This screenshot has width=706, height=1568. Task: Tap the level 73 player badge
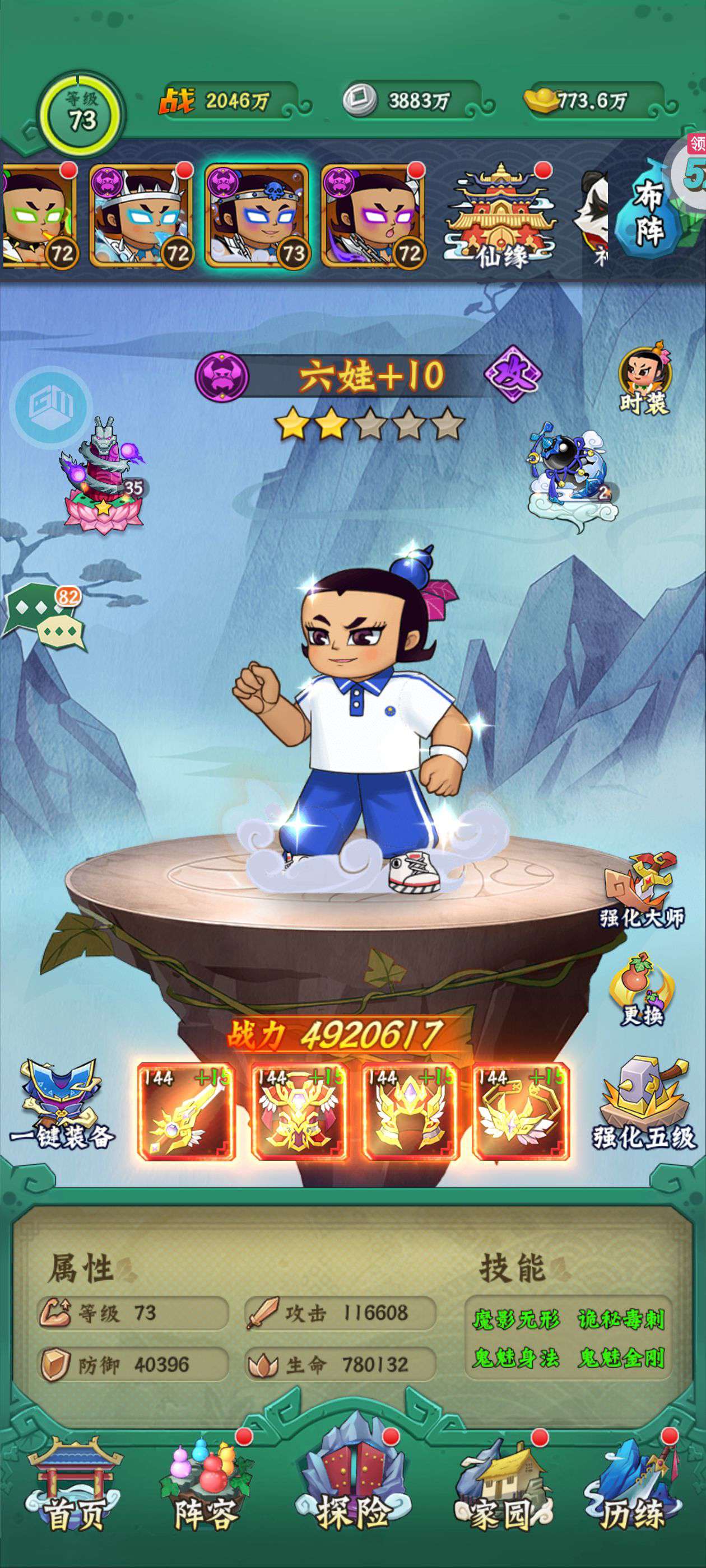[81, 113]
